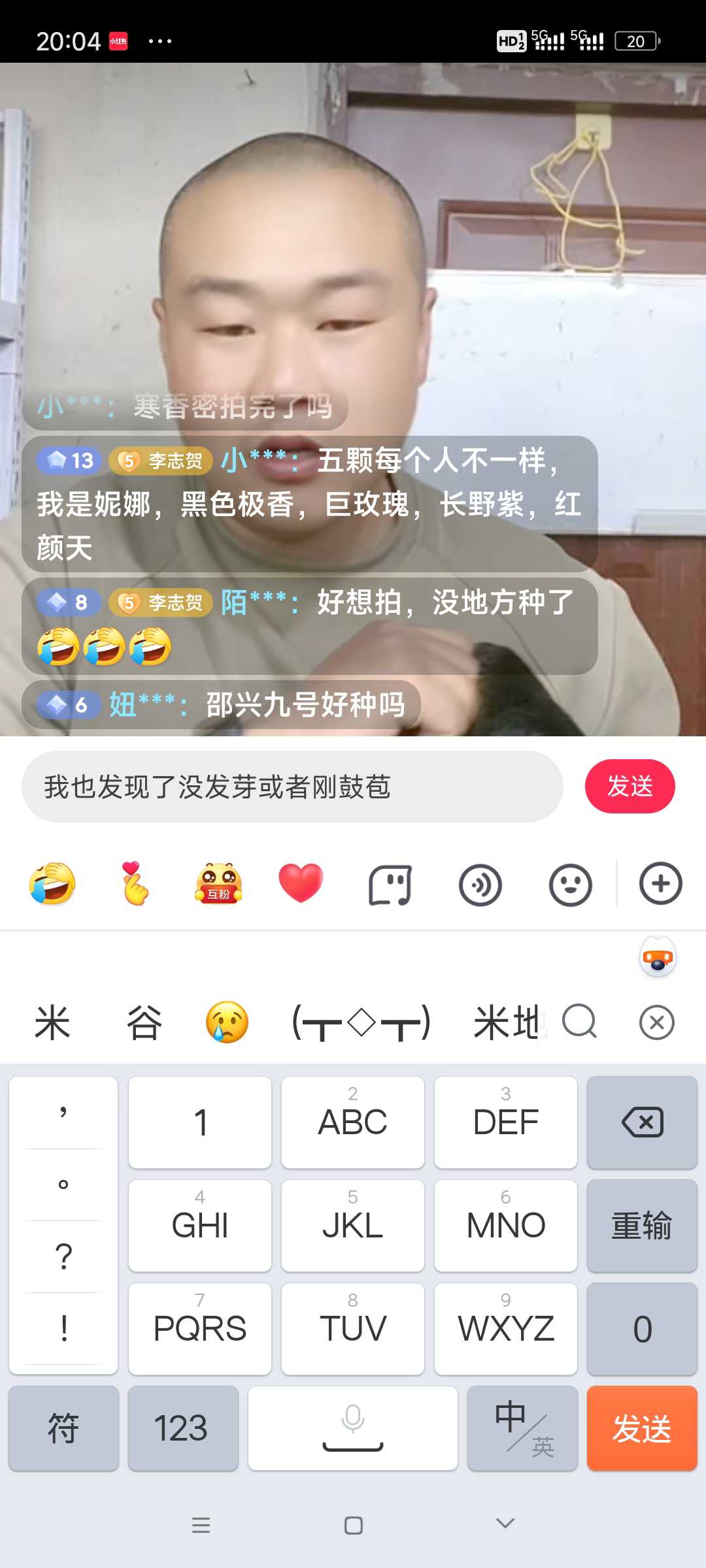This screenshot has width=706, height=1568.
Task: Tap the orange 发送 keyboard key
Action: pyautogui.click(x=642, y=1429)
